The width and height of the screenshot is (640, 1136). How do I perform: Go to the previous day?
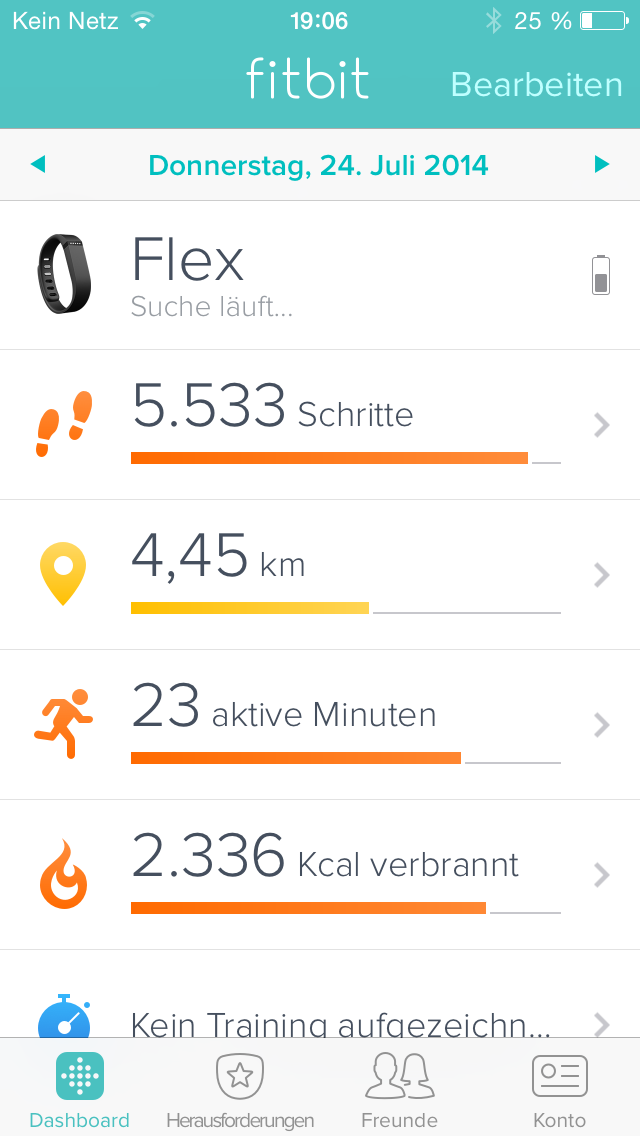[38, 164]
